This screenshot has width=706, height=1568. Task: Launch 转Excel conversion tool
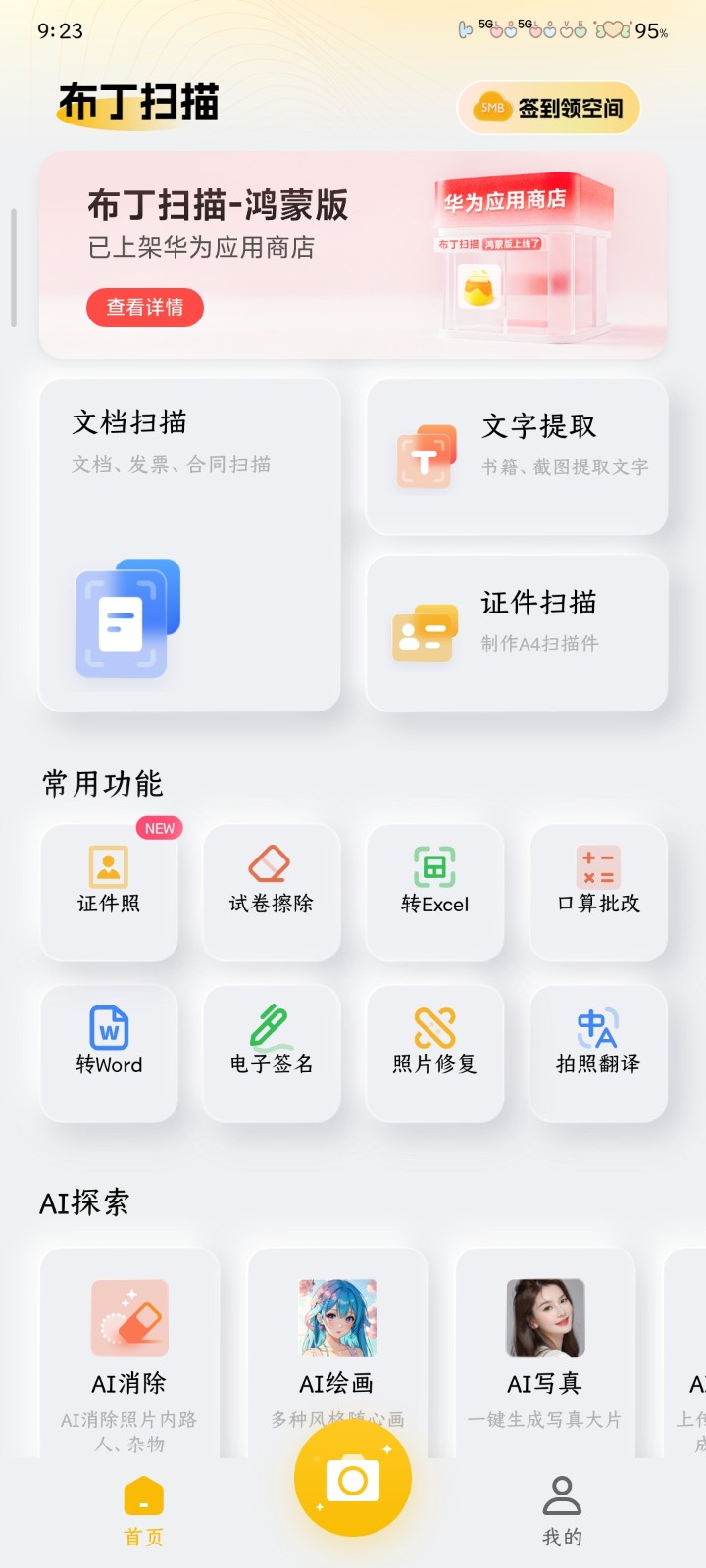[x=434, y=890]
